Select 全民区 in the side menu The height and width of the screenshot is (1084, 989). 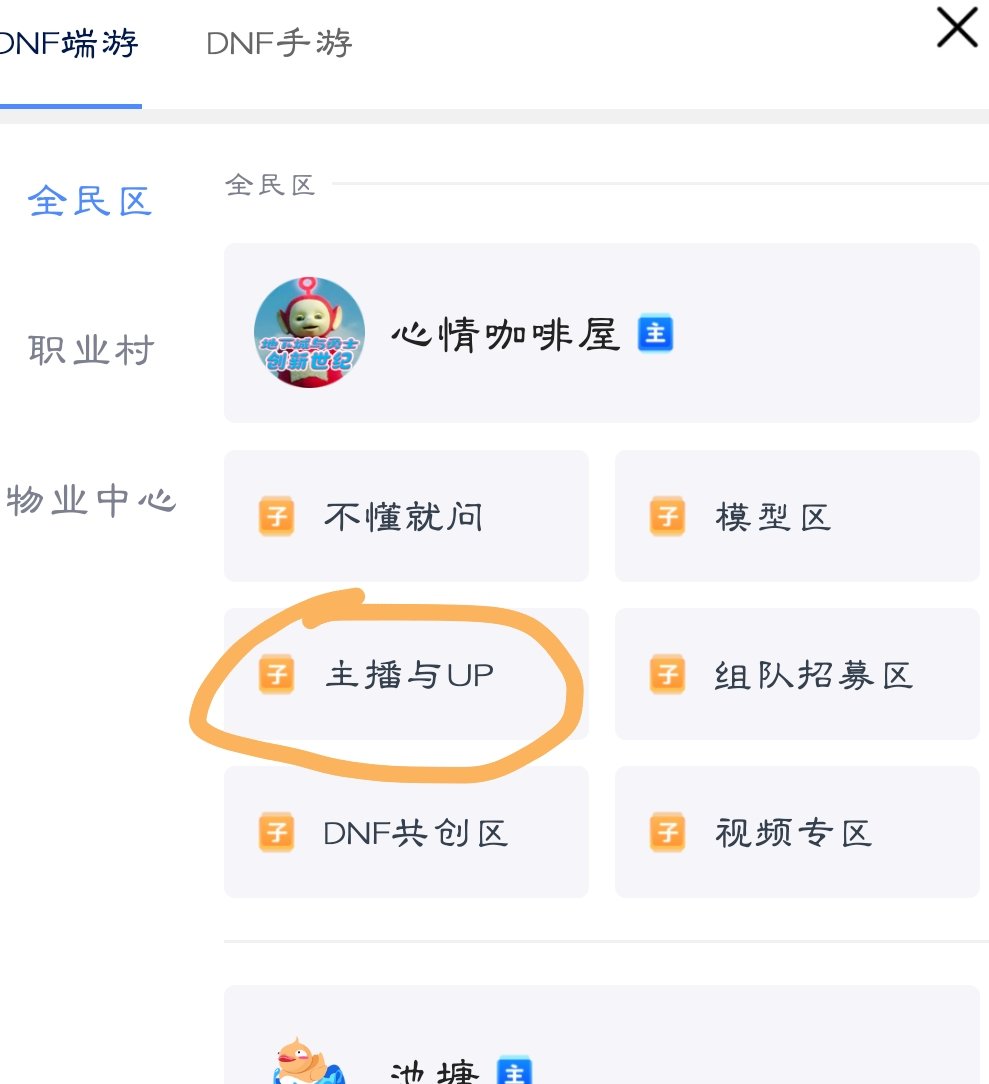[90, 202]
